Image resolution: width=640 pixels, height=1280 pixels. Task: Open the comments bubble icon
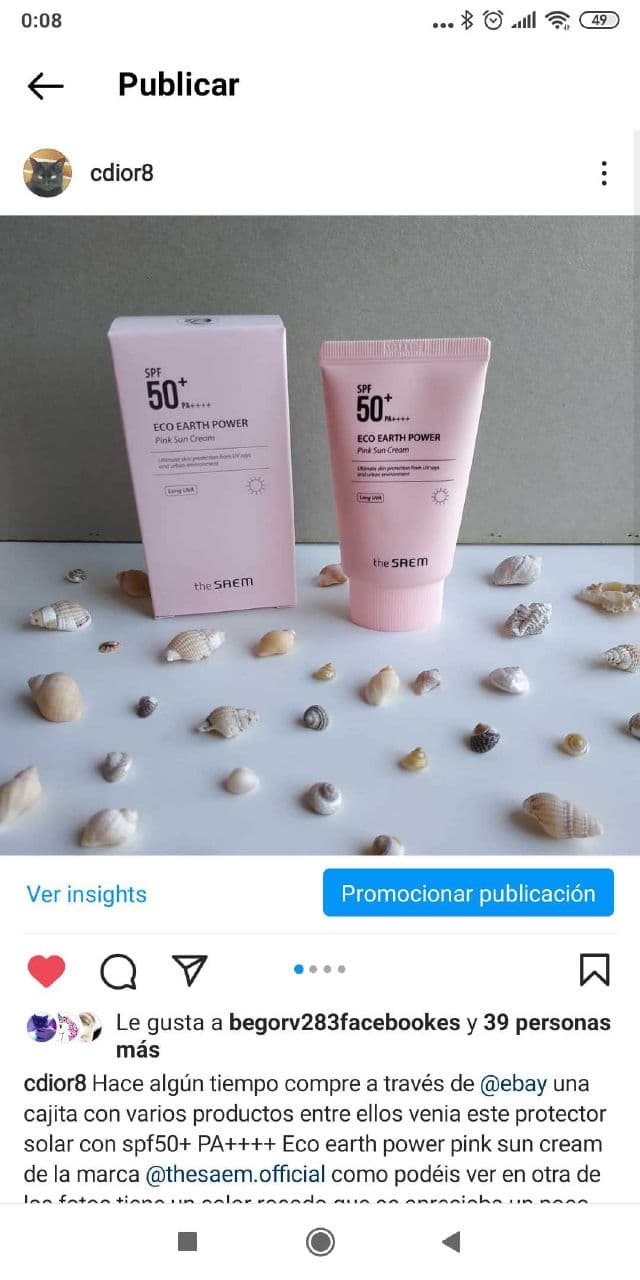118,970
